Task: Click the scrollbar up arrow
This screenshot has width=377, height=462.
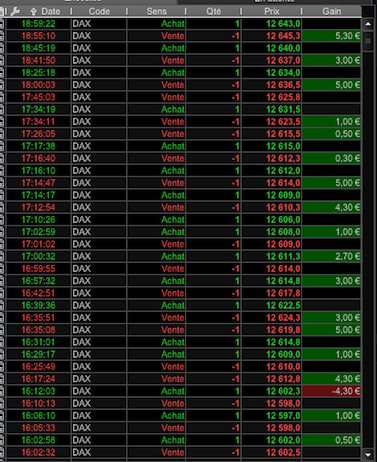Action: point(368,24)
